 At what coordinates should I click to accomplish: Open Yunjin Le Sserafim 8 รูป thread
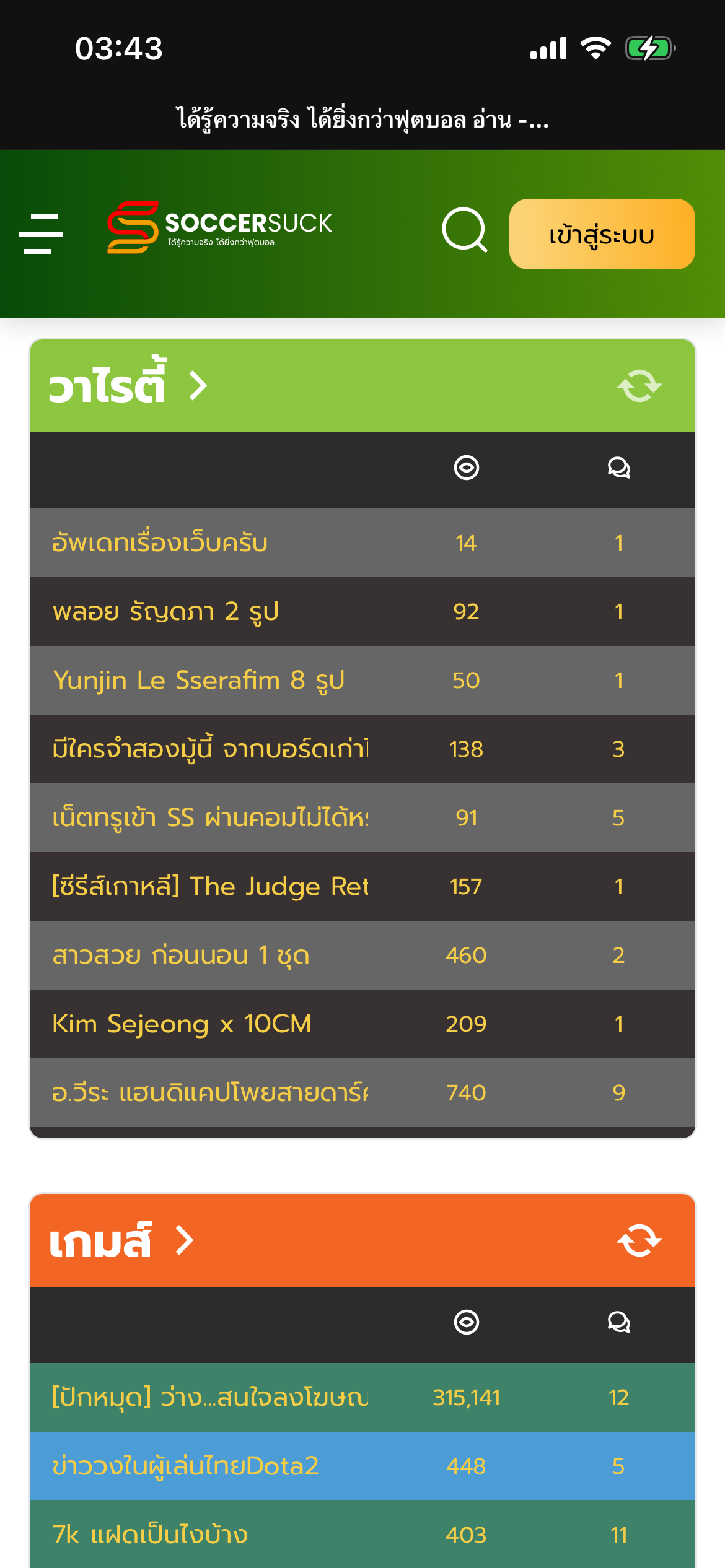(x=198, y=681)
